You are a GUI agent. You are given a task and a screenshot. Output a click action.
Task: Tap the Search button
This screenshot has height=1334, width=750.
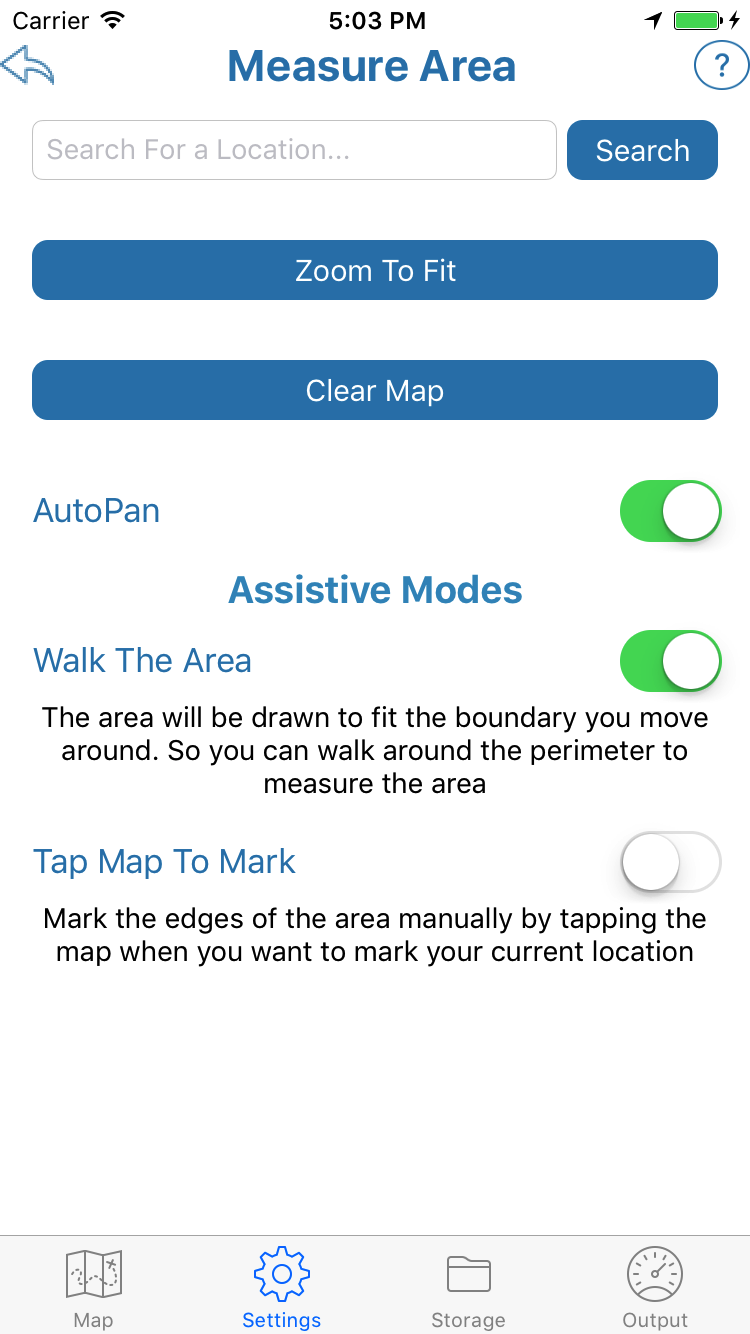(x=642, y=150)
